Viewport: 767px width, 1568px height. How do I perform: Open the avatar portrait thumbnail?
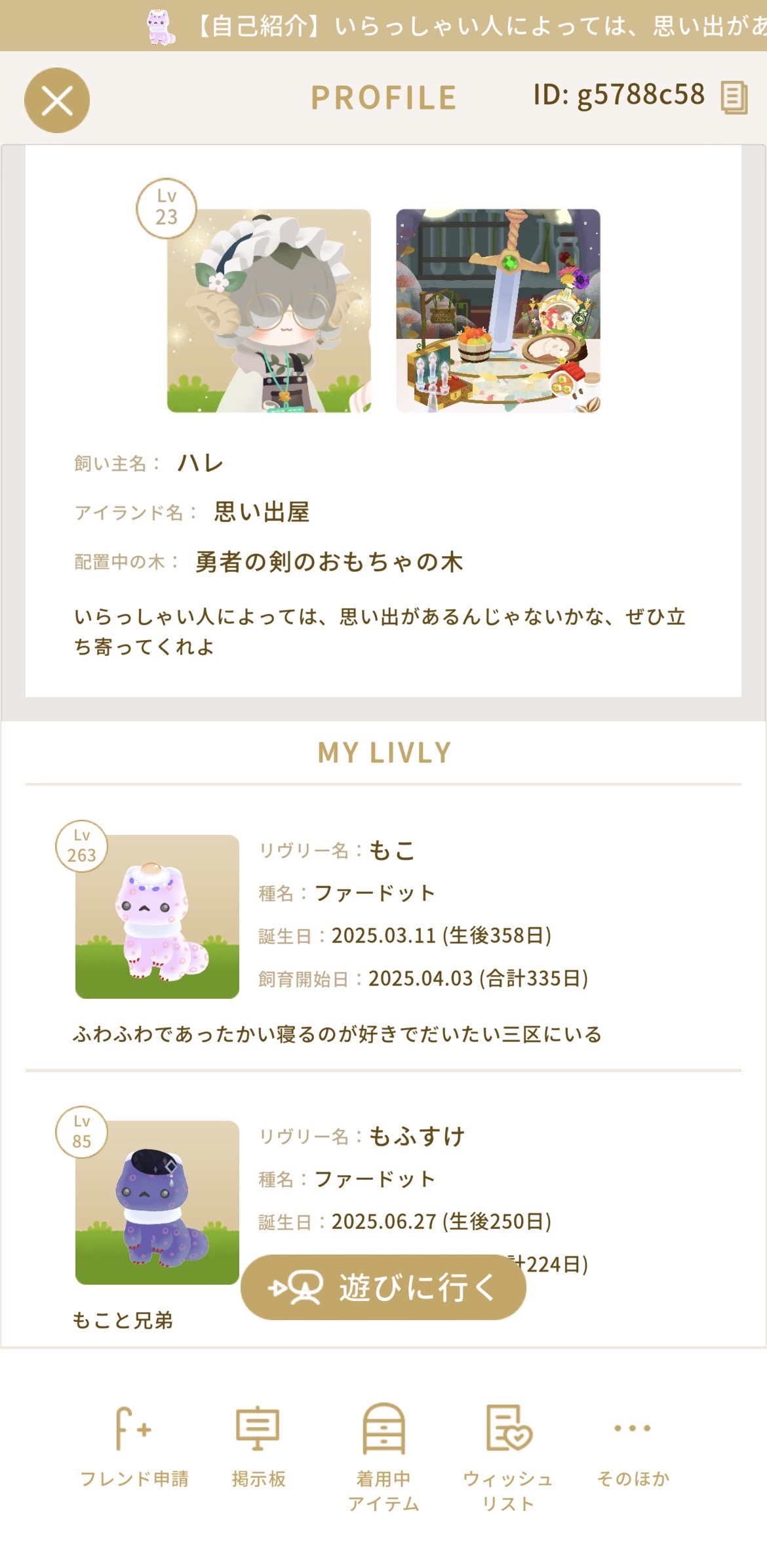269,311
